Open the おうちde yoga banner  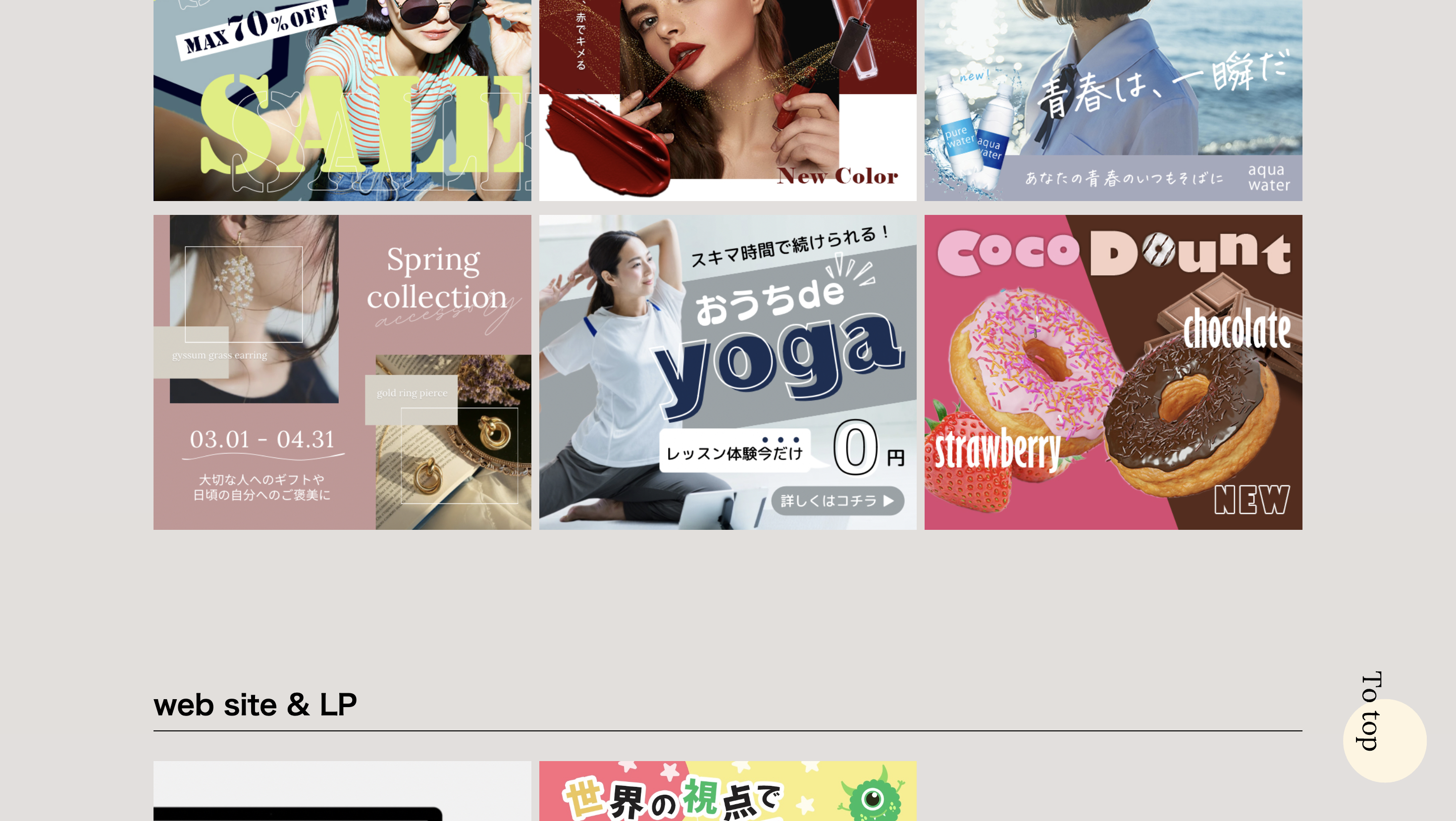pyautogui.click(x=728, y=372)
